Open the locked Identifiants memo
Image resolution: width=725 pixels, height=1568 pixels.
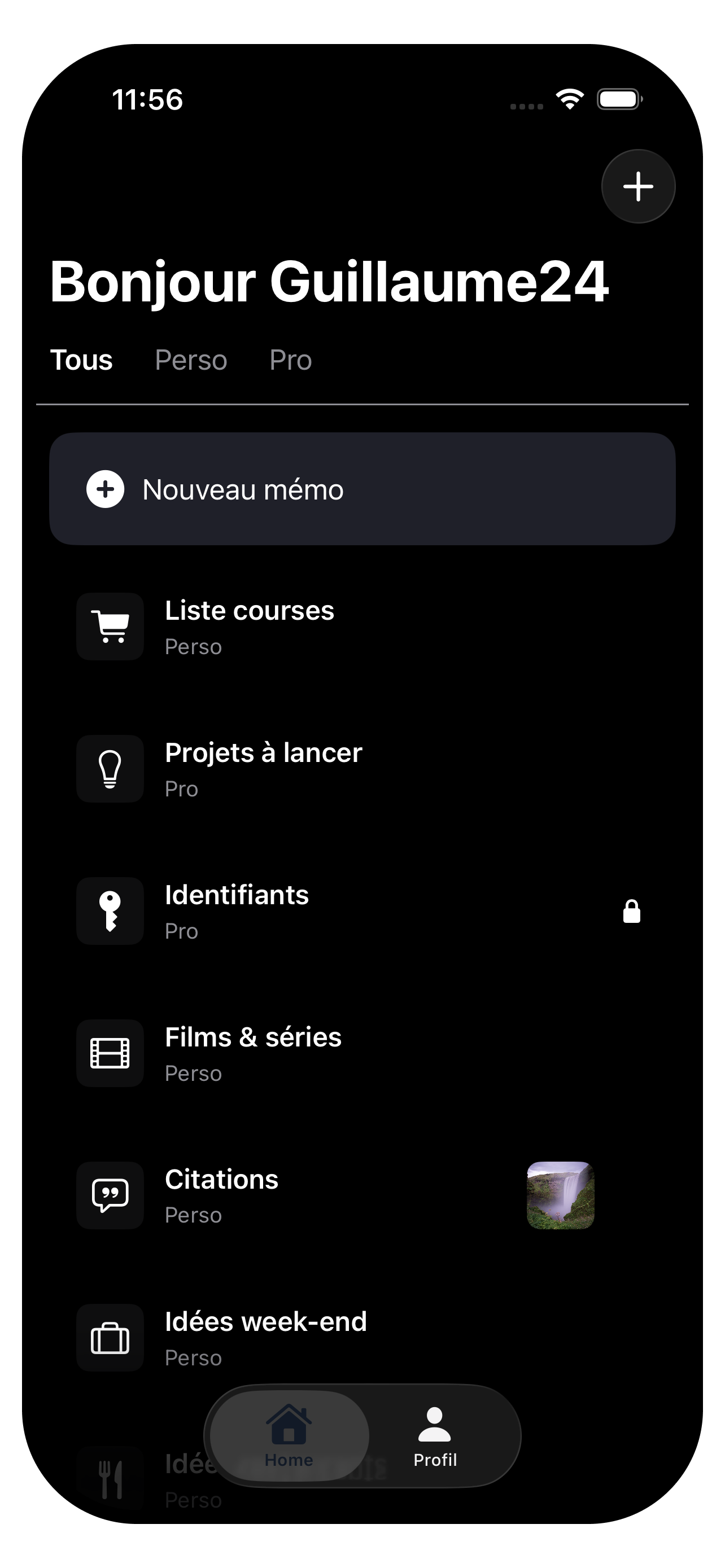click(362, 911)
